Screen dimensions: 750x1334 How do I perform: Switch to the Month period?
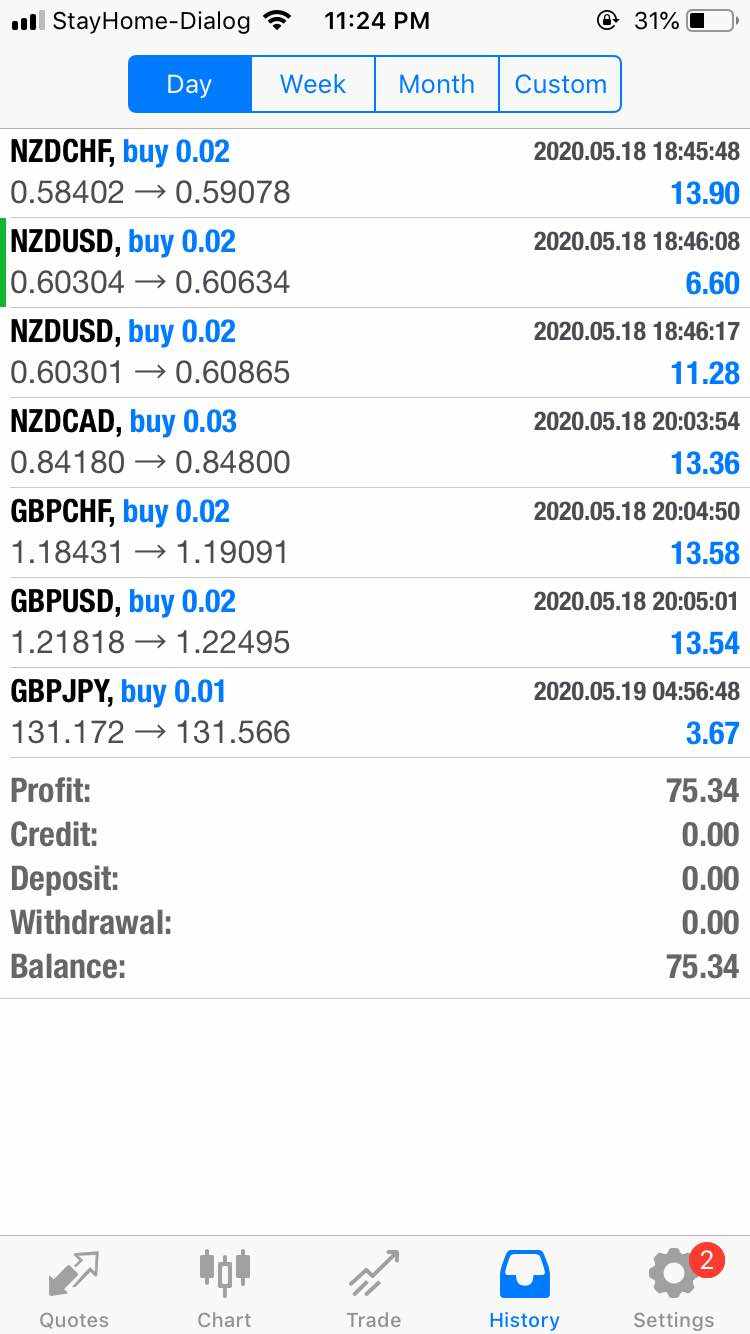click(x=436, y=84)
